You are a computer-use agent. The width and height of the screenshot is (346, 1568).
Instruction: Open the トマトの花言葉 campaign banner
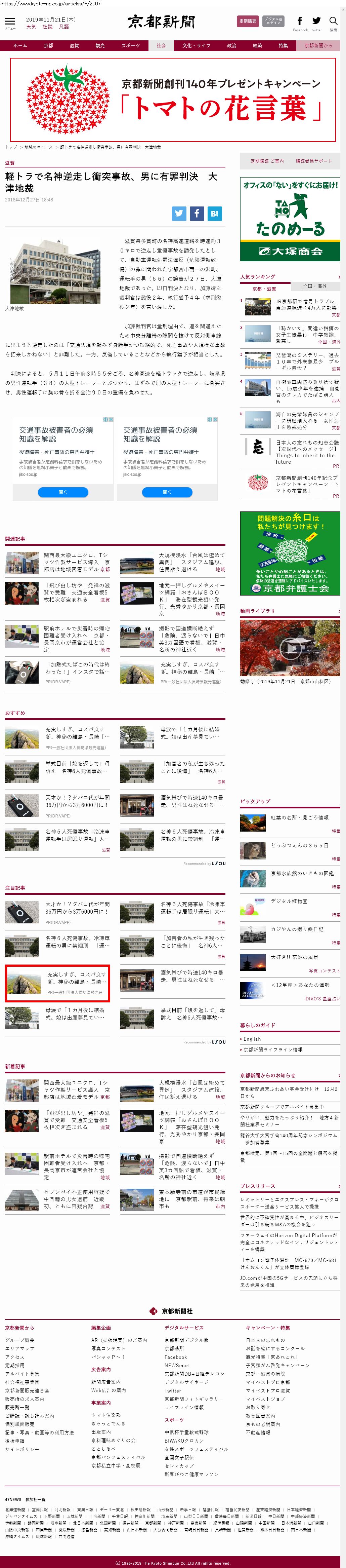click(x=173, y=100)
